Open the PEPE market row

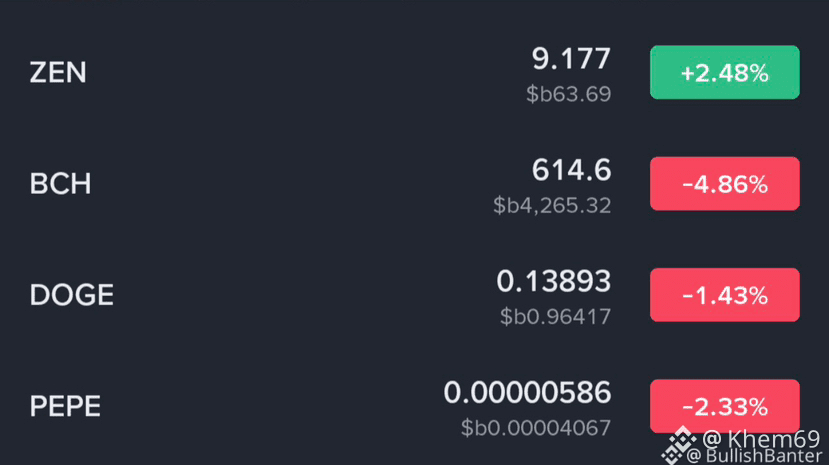[414, 406]
